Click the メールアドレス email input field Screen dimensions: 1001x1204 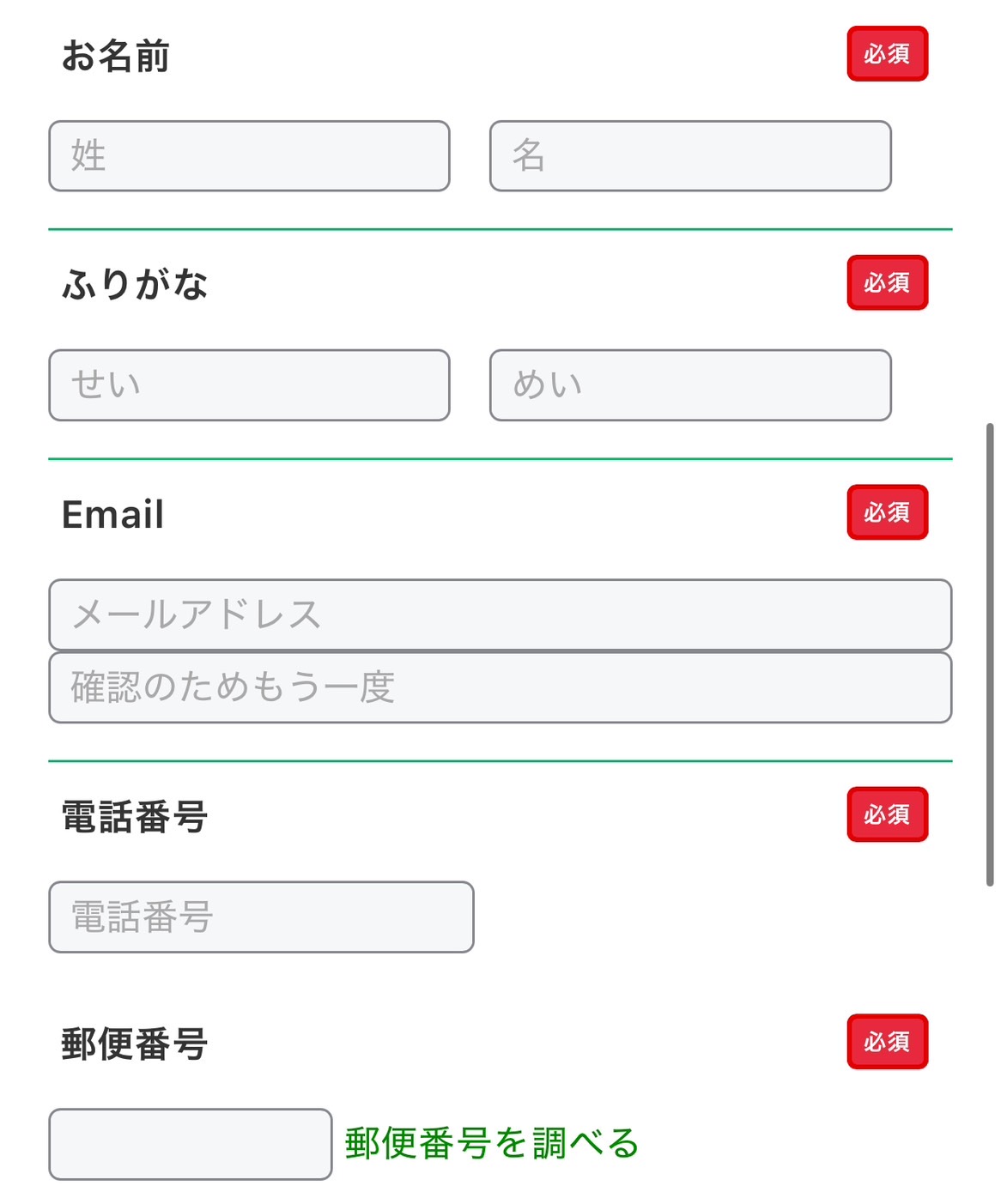pyautogui.click(x=500, y=614)
